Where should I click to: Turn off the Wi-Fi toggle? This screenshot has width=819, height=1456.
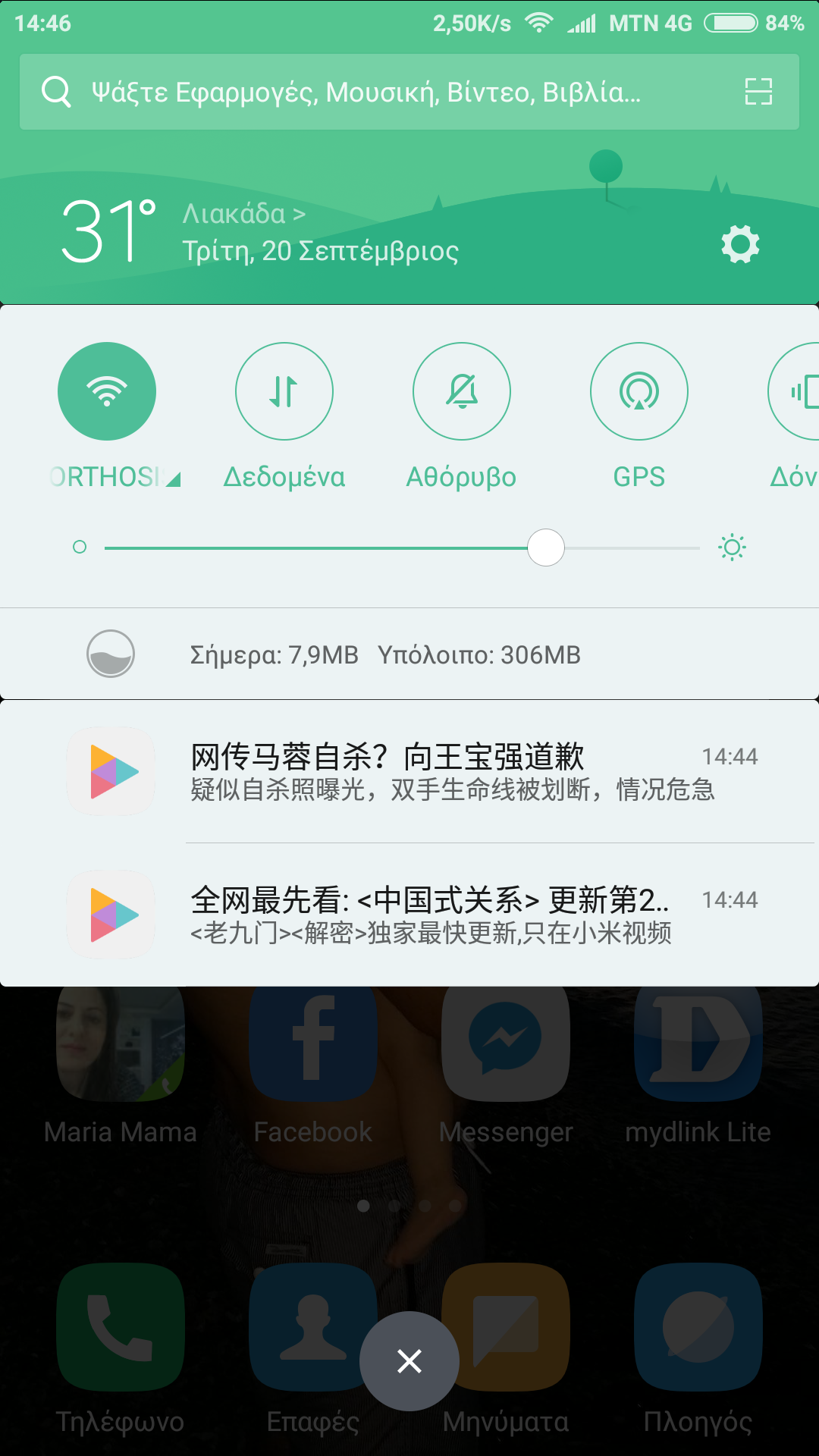[107, 391]
